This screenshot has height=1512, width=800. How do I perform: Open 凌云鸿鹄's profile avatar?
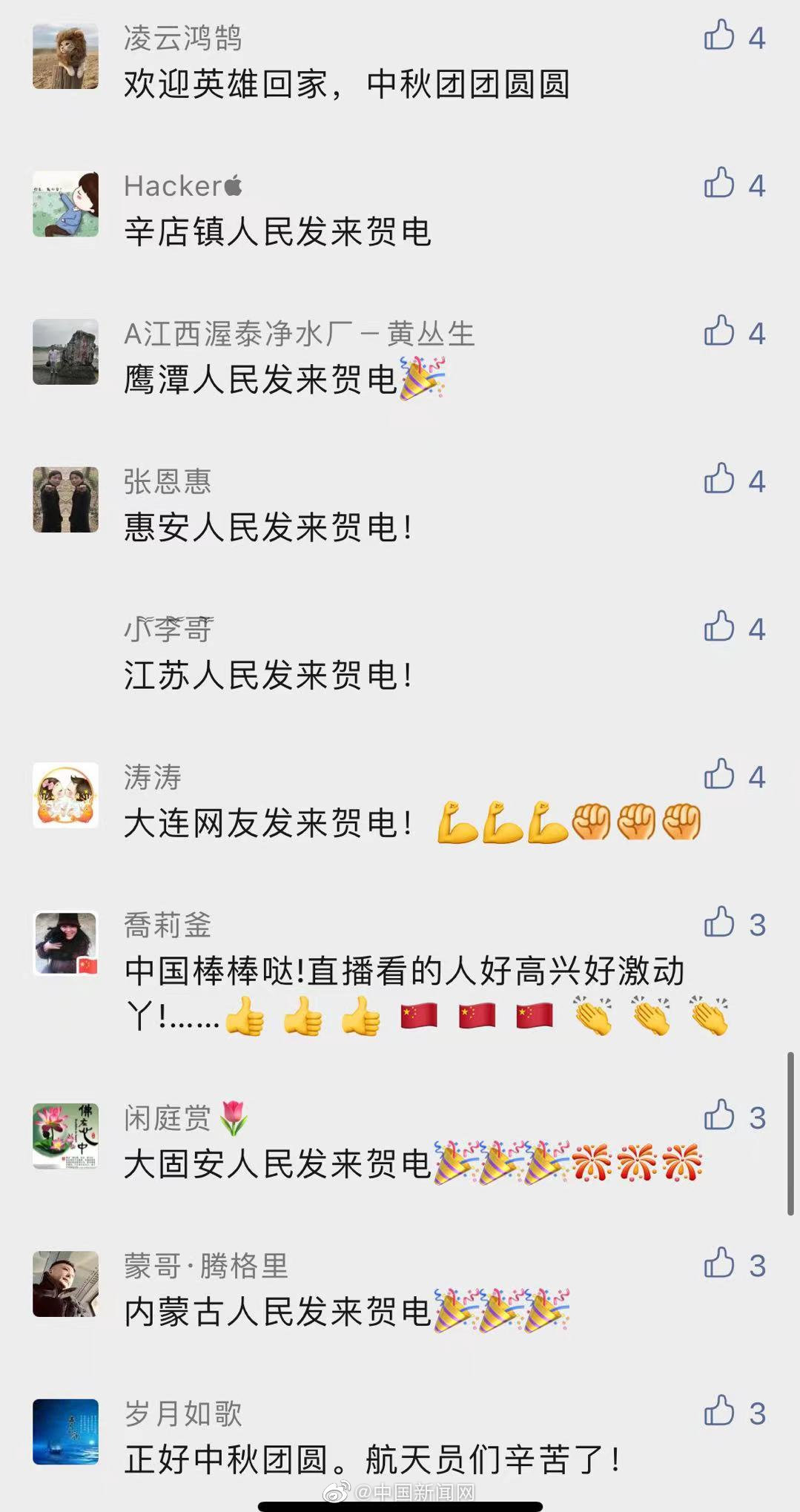coord(66,56)
